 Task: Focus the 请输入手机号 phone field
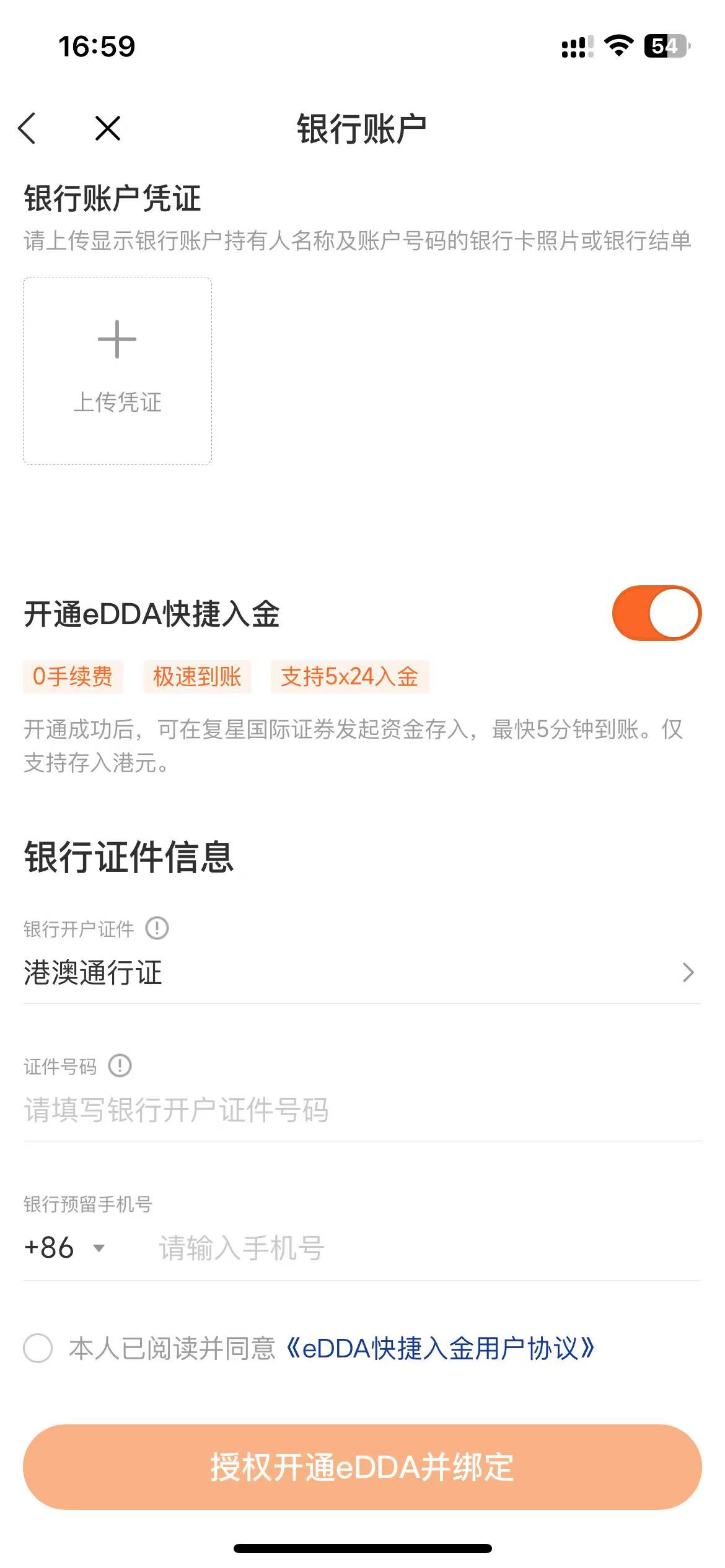pyautogui.click(x=428, y=1248)
